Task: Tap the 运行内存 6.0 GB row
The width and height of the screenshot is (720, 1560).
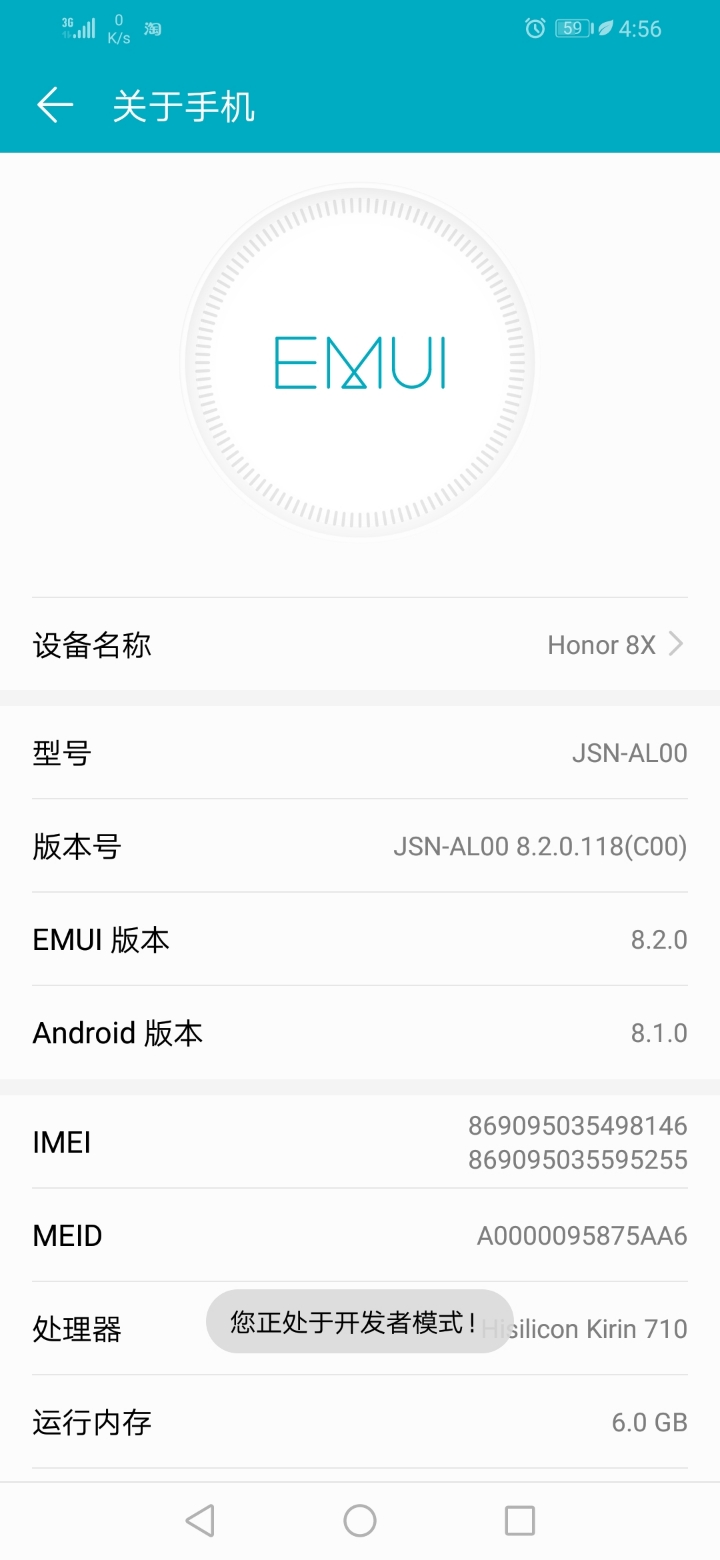Action: [x=360, y=1422]
